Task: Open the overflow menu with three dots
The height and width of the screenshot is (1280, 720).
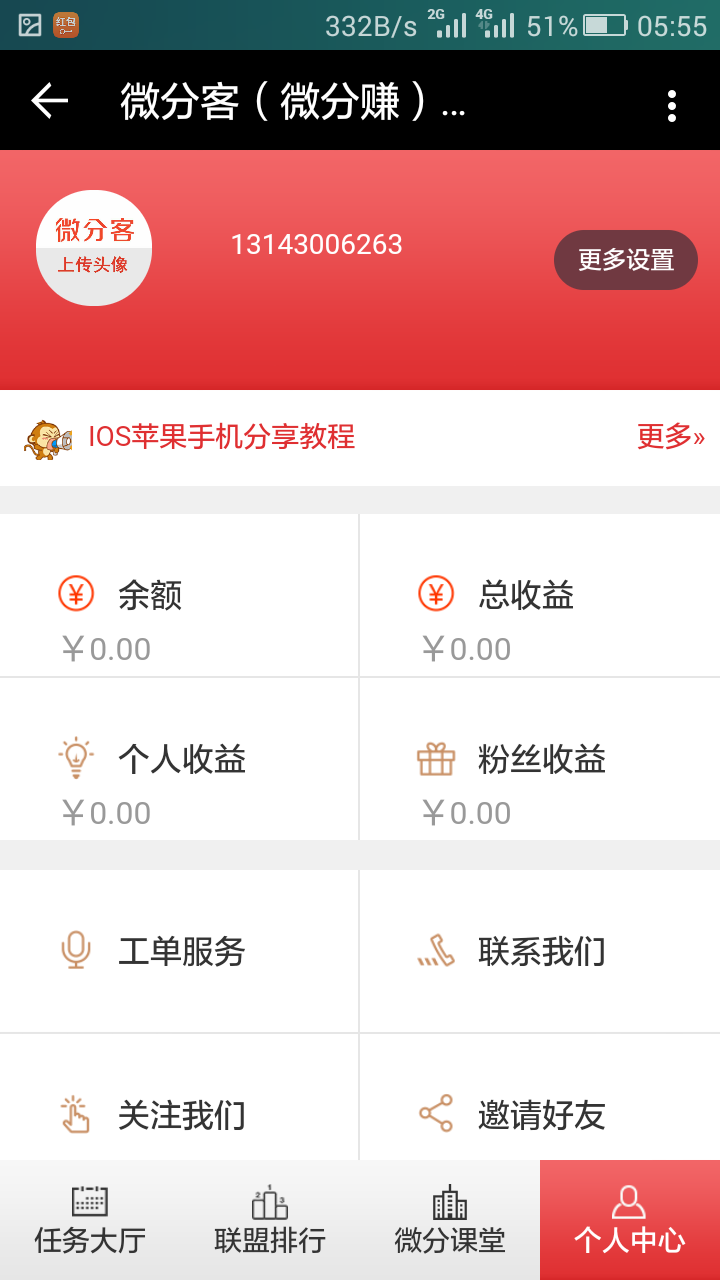Action: (x=672, y=100)
